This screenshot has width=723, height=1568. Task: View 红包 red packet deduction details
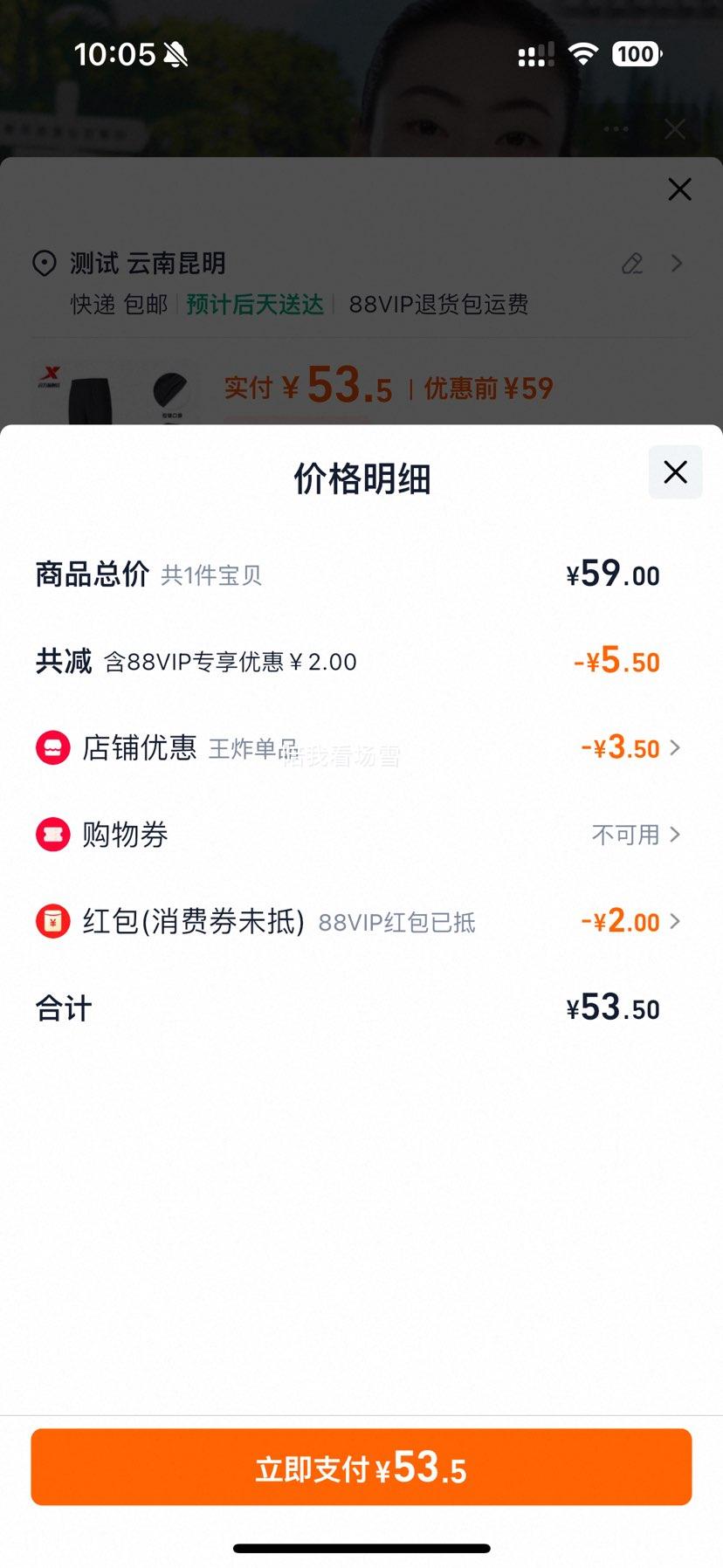630,921
